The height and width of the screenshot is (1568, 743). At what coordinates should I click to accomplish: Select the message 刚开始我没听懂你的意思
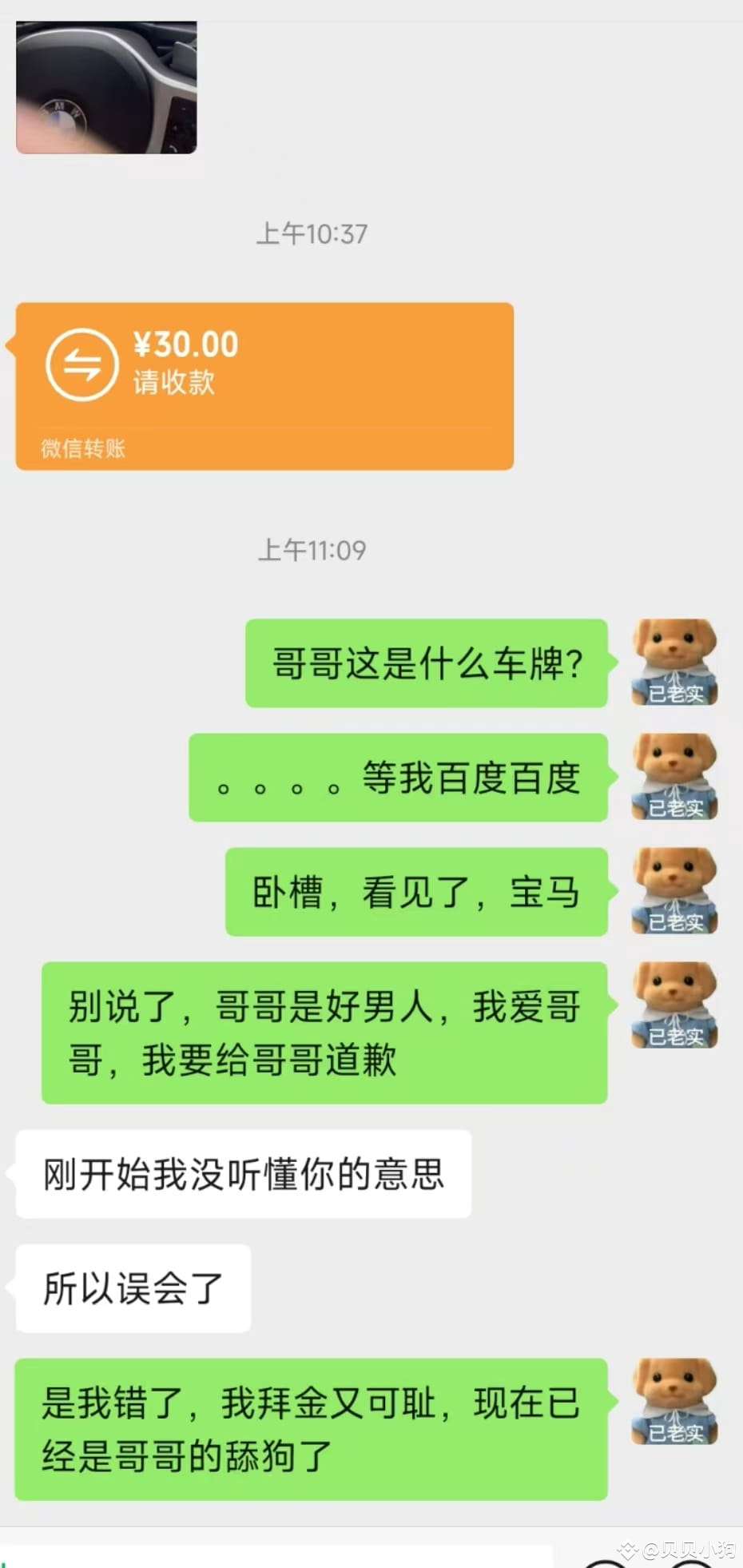(240, 1174)
